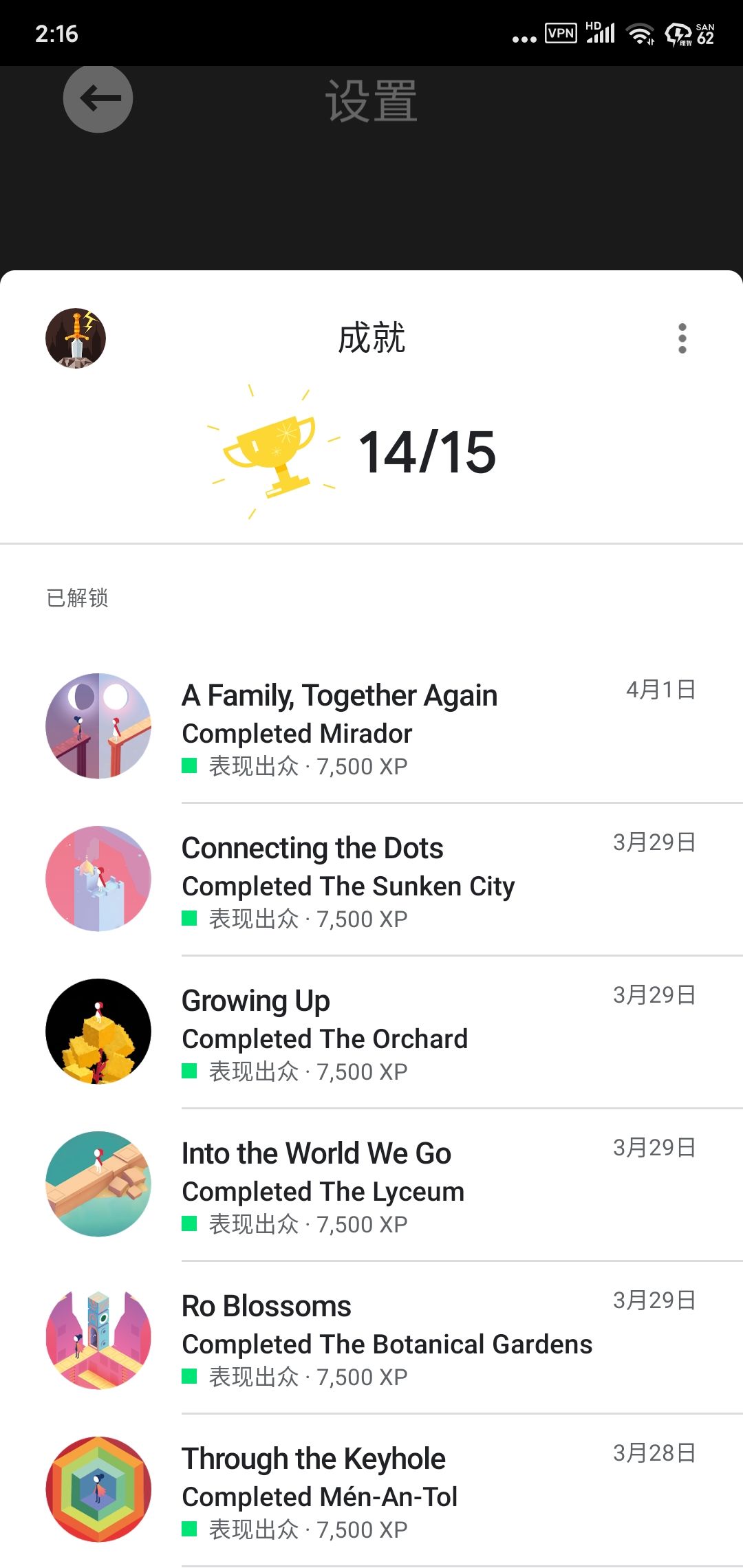The height and width of the screenshot is (1568, 743).
Task: Open the A Family, Together Again achievement
Action: click(x=371, y=728)
